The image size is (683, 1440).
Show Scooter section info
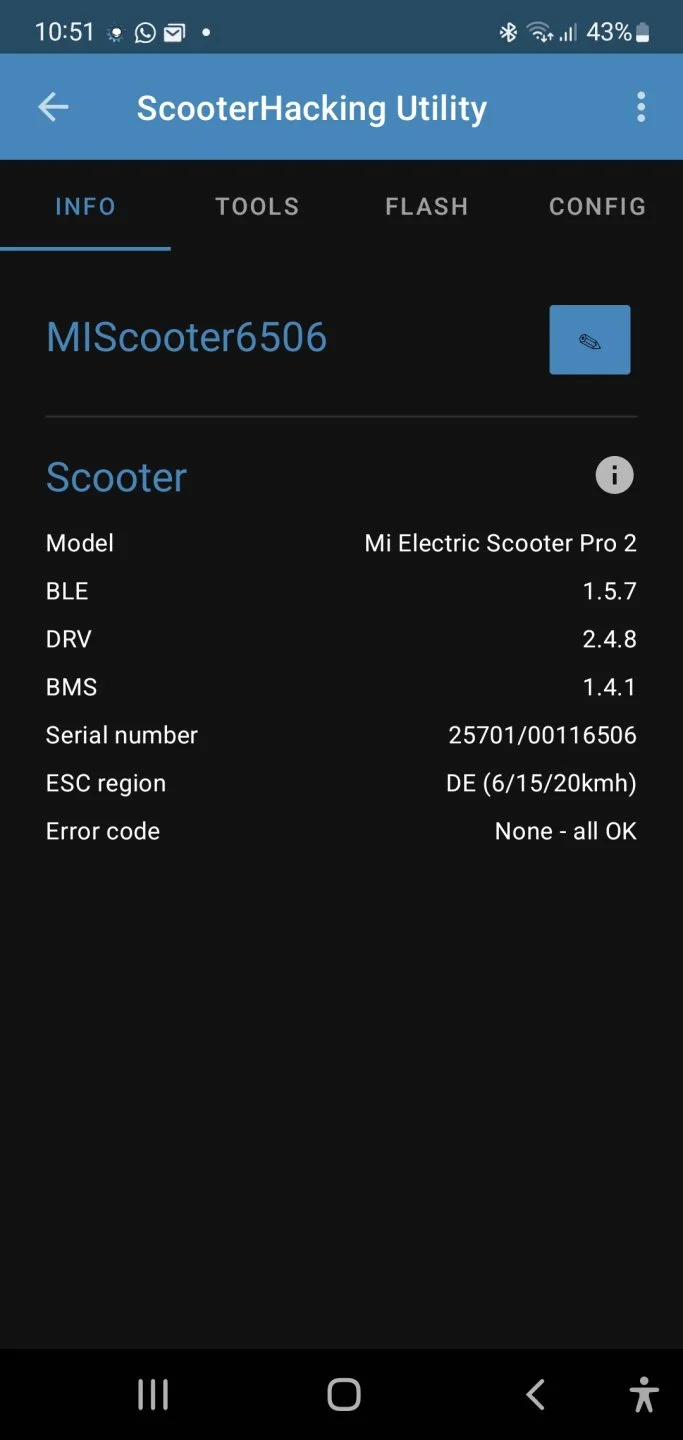tap(614, 475)
